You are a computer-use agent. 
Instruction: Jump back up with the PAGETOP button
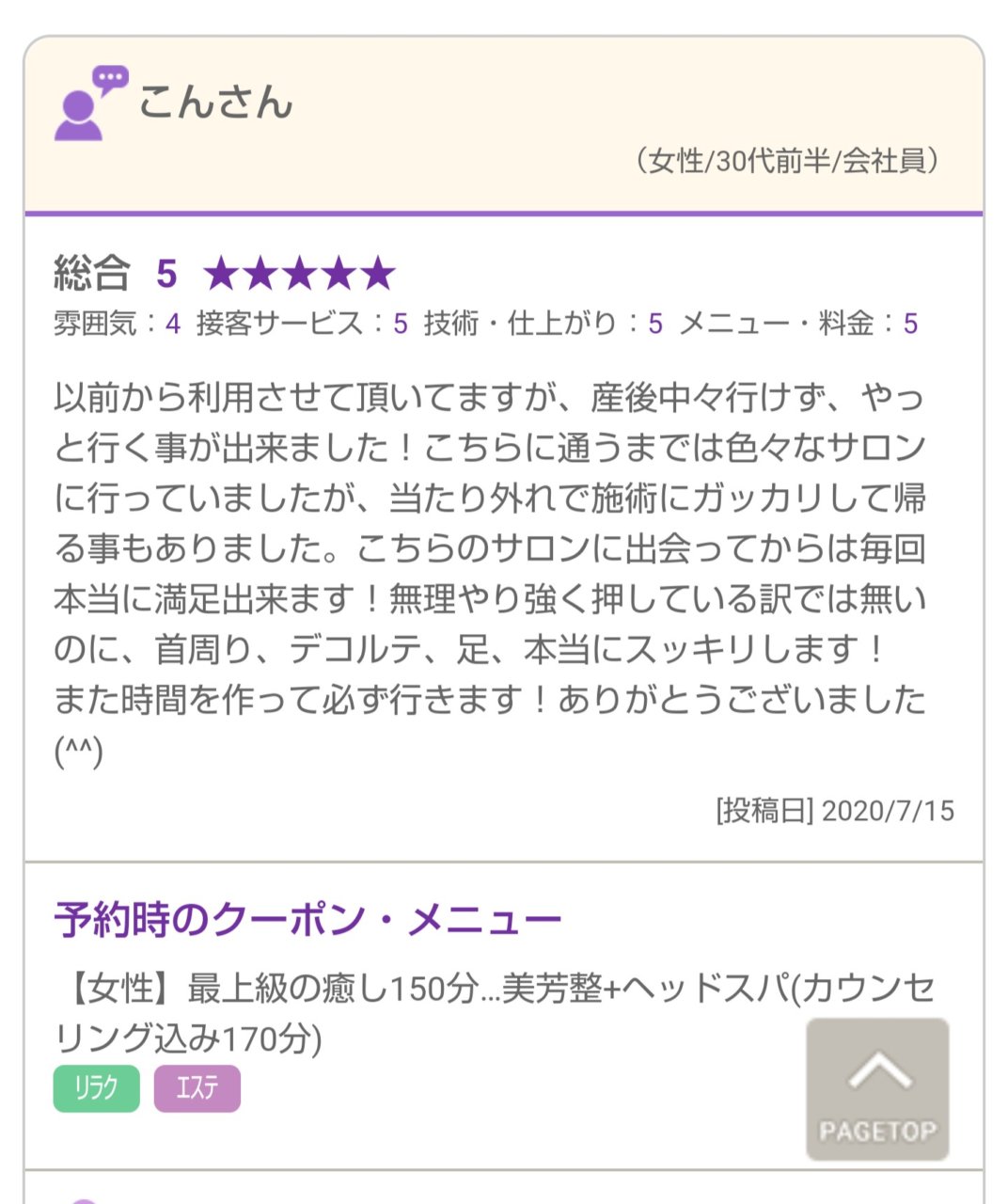point(876,1089)
